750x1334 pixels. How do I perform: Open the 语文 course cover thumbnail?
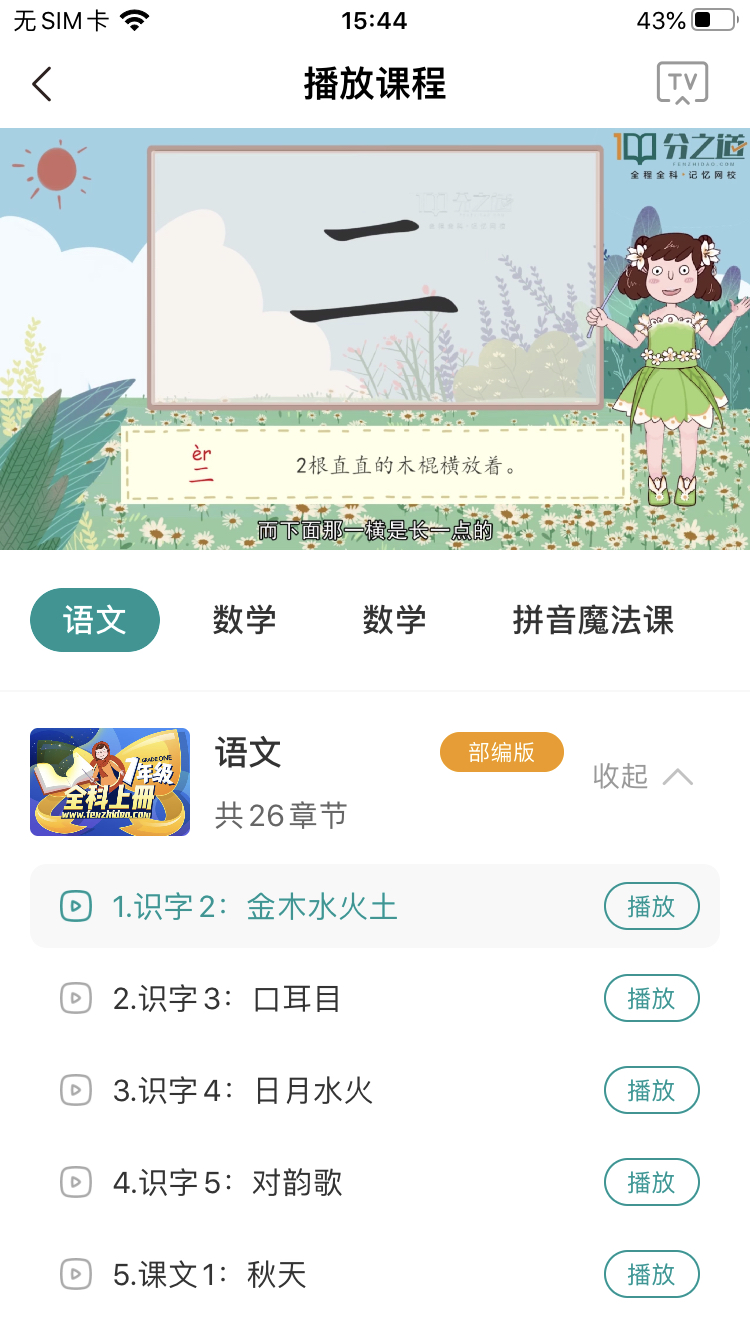110,782
